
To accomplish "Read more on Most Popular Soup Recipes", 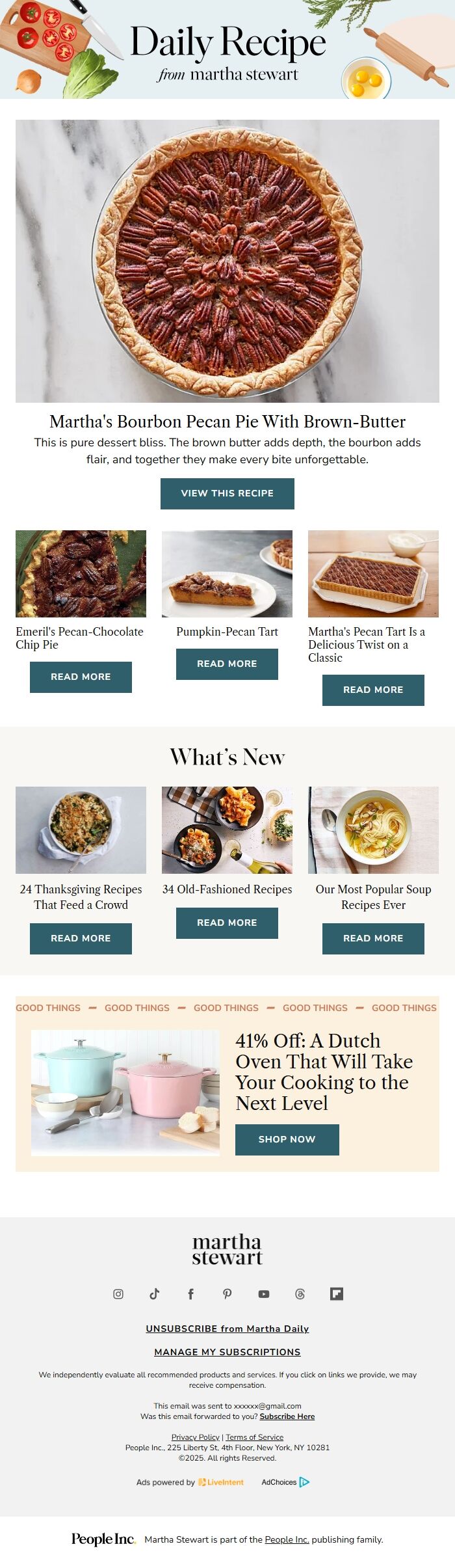I will coord(373,938).
